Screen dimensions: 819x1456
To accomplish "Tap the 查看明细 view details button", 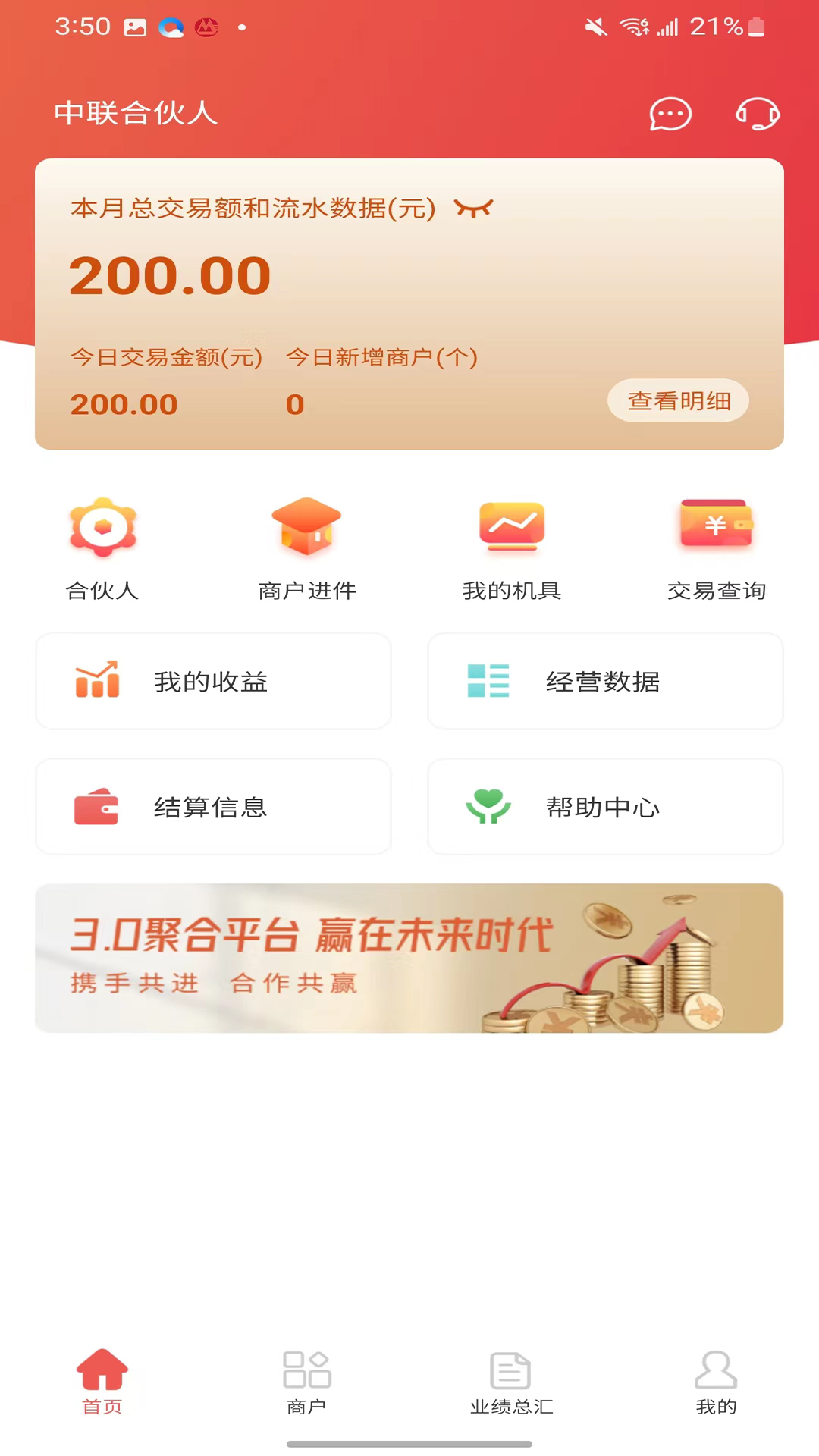I will [x=677, y=400].
